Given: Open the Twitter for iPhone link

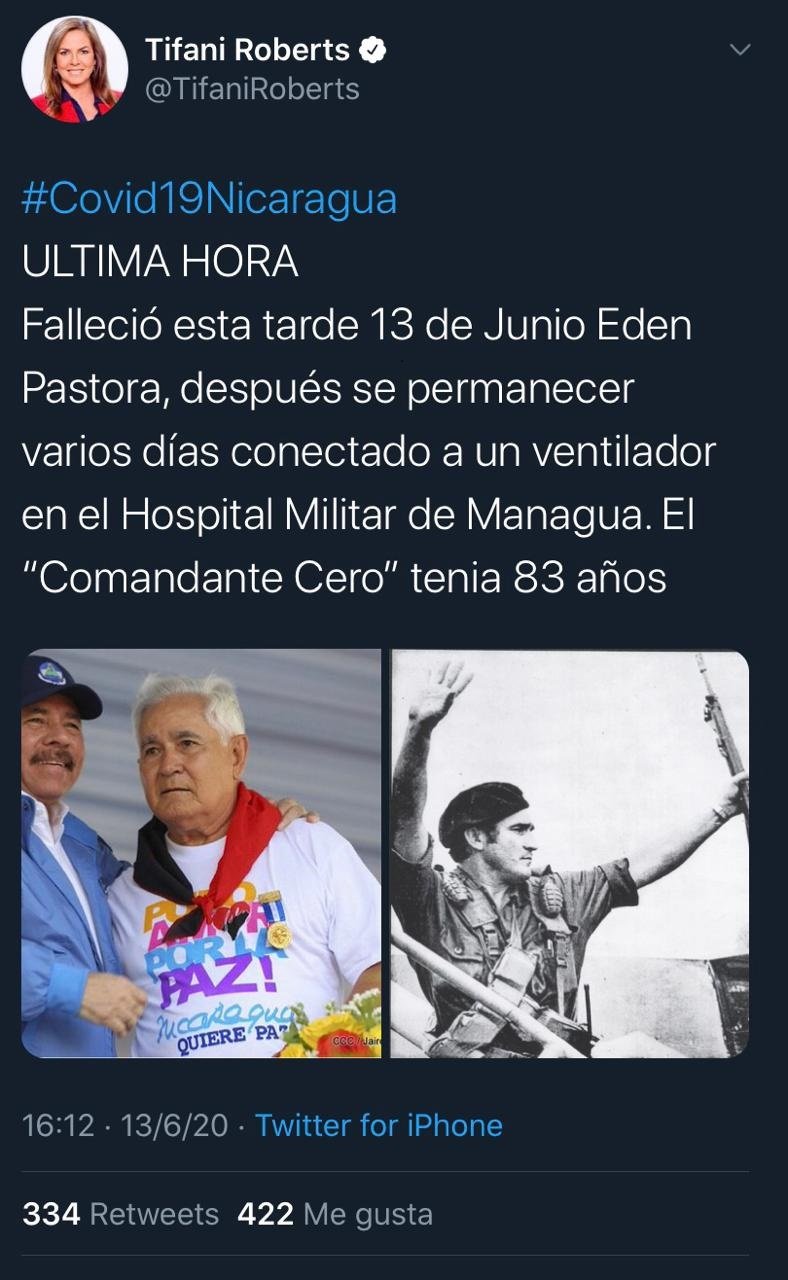Looking at the screenshot, I should pos(378,1125).
